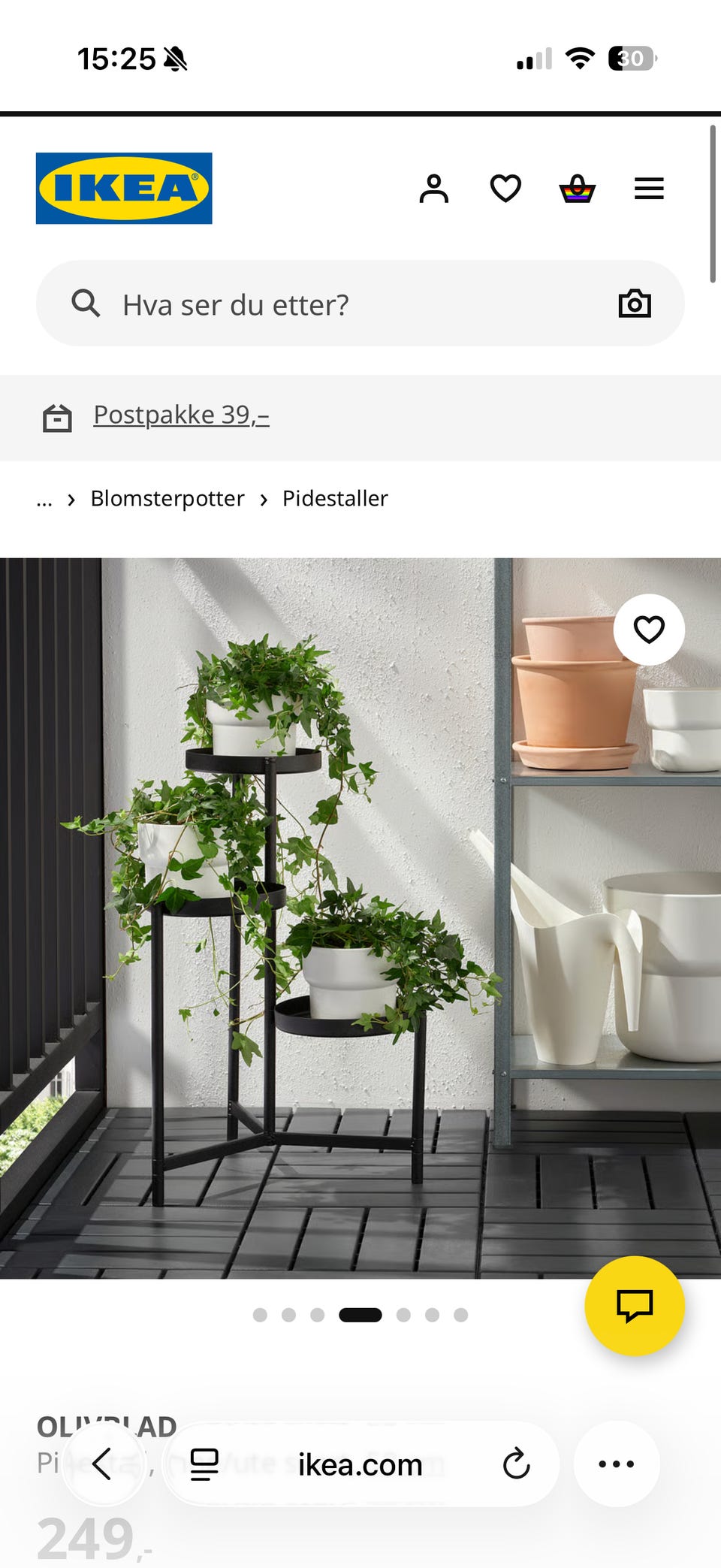Toggle the heart favorite on the product photo
Screen dimensions: 721x1568
point(649,630)
